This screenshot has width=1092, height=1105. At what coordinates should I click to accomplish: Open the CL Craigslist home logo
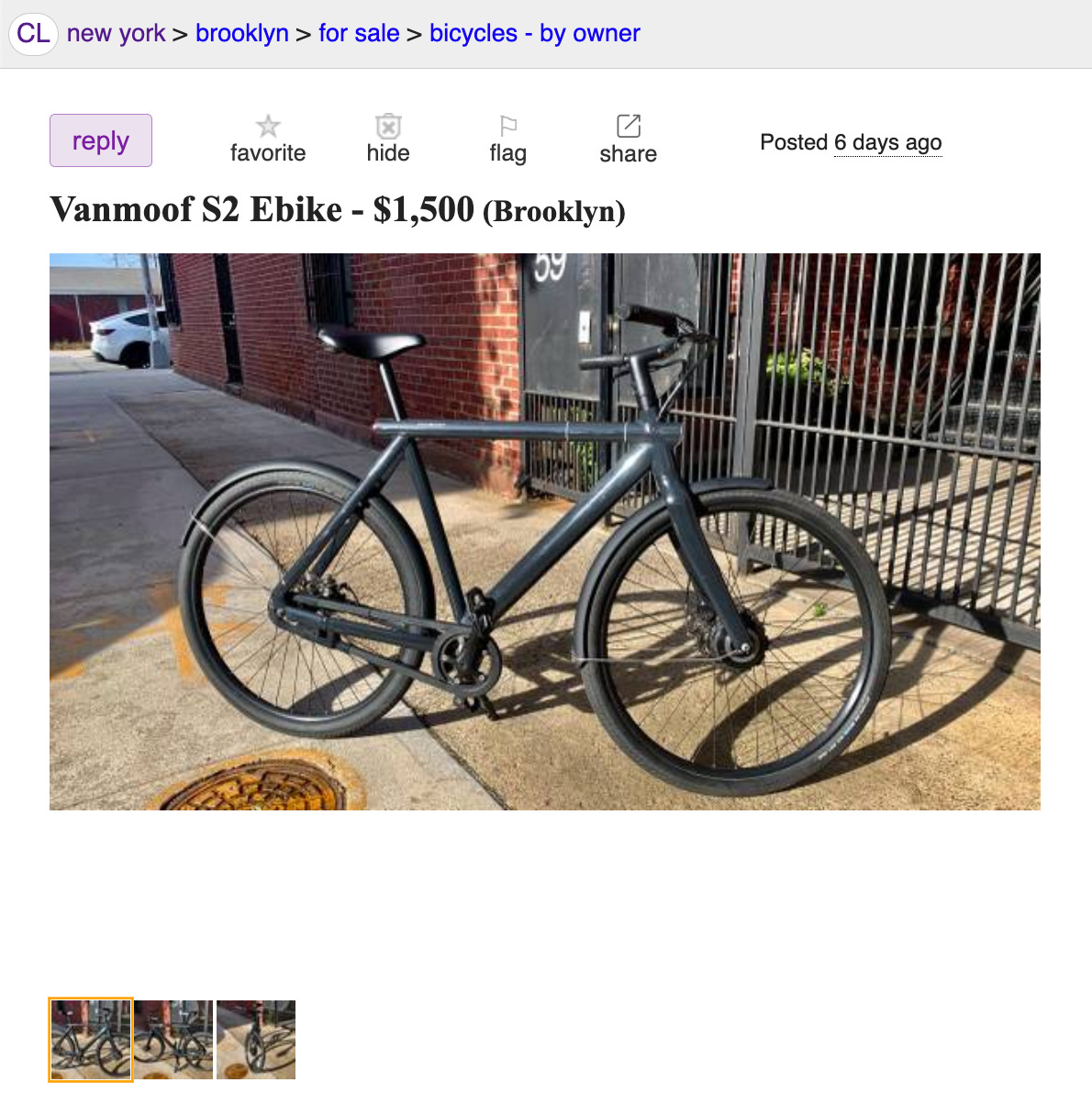[x=34, y=34]
